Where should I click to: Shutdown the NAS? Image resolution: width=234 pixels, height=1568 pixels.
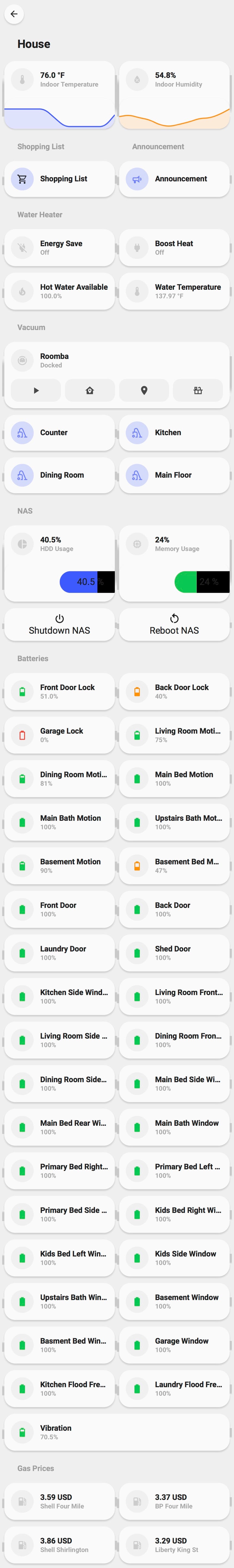[x=60, y=624]
